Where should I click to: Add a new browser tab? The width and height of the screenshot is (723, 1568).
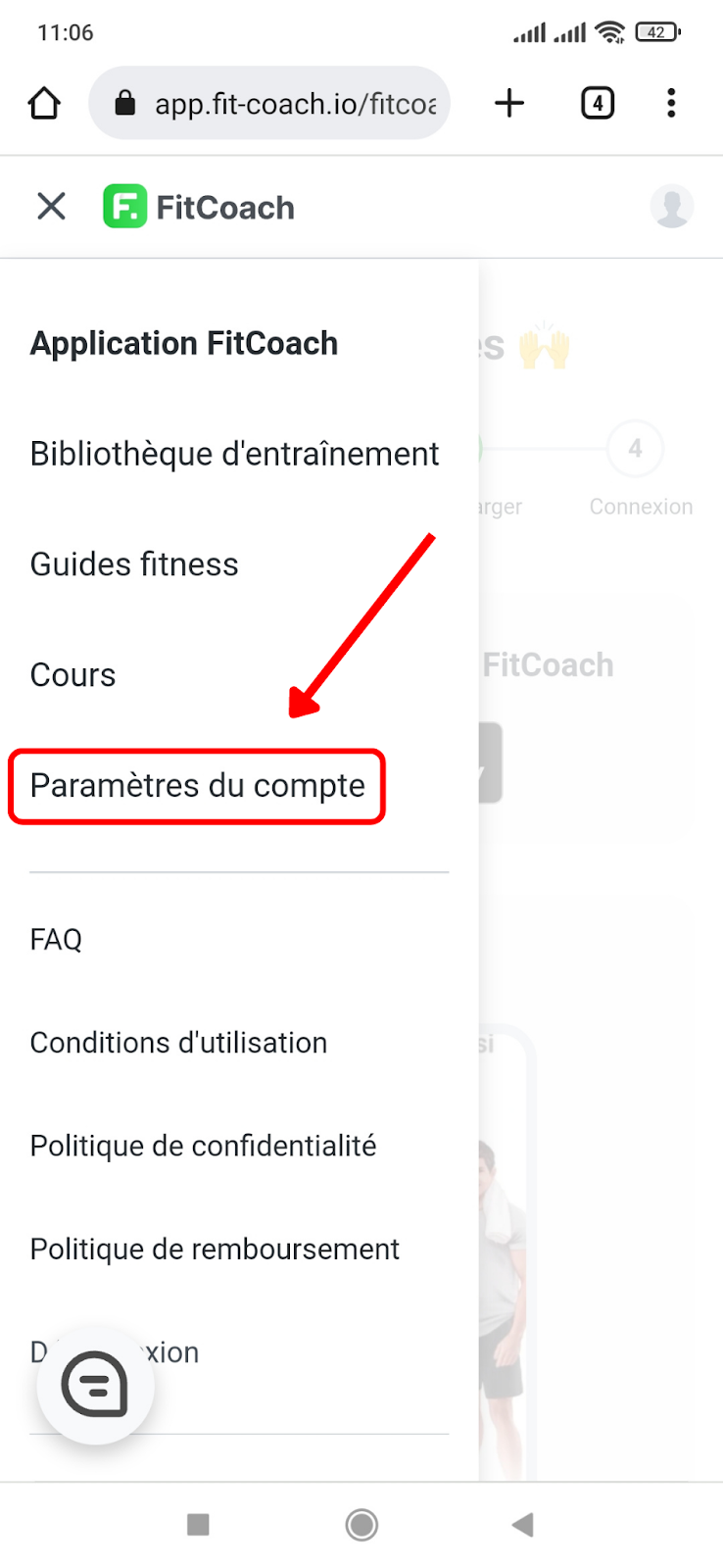coord(509,103)
